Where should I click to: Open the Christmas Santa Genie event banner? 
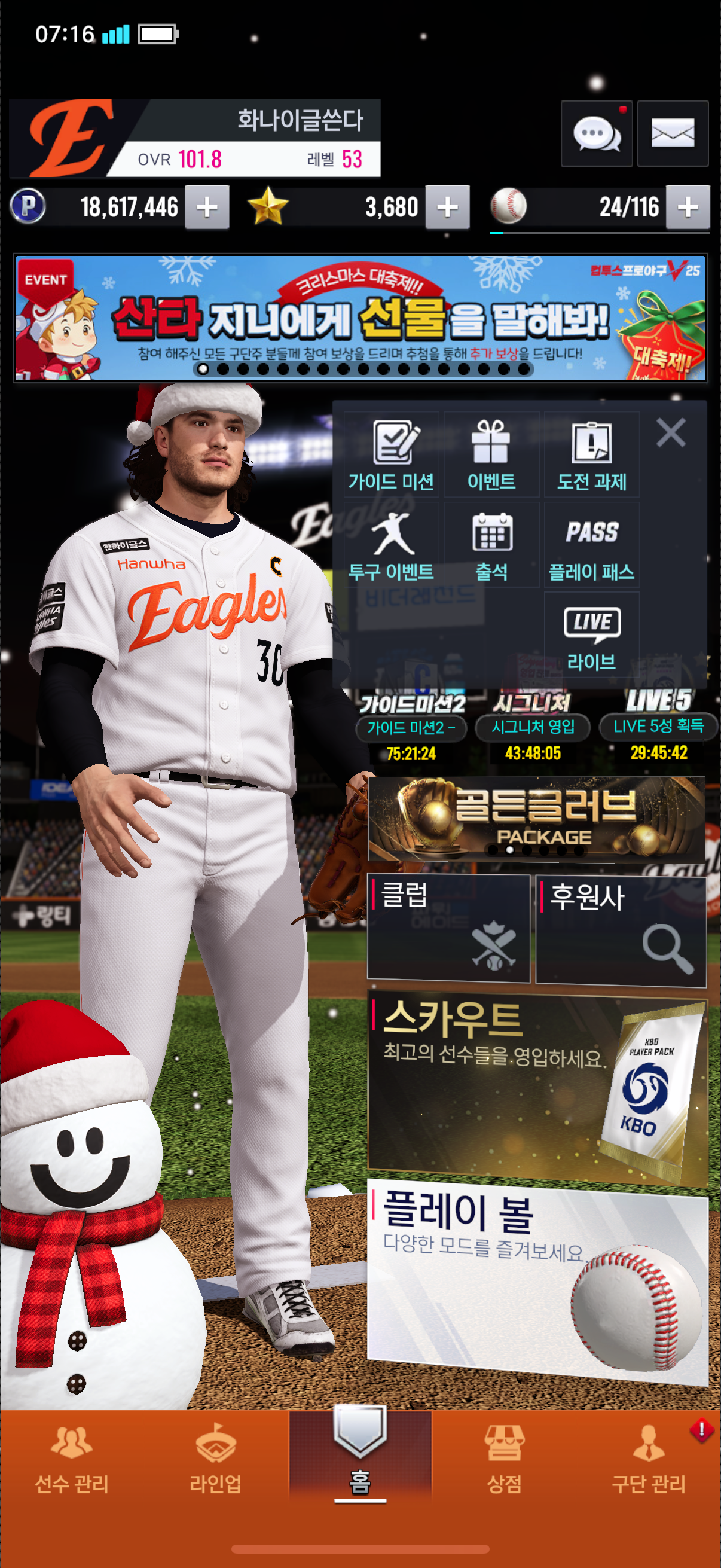pos(360,318)
